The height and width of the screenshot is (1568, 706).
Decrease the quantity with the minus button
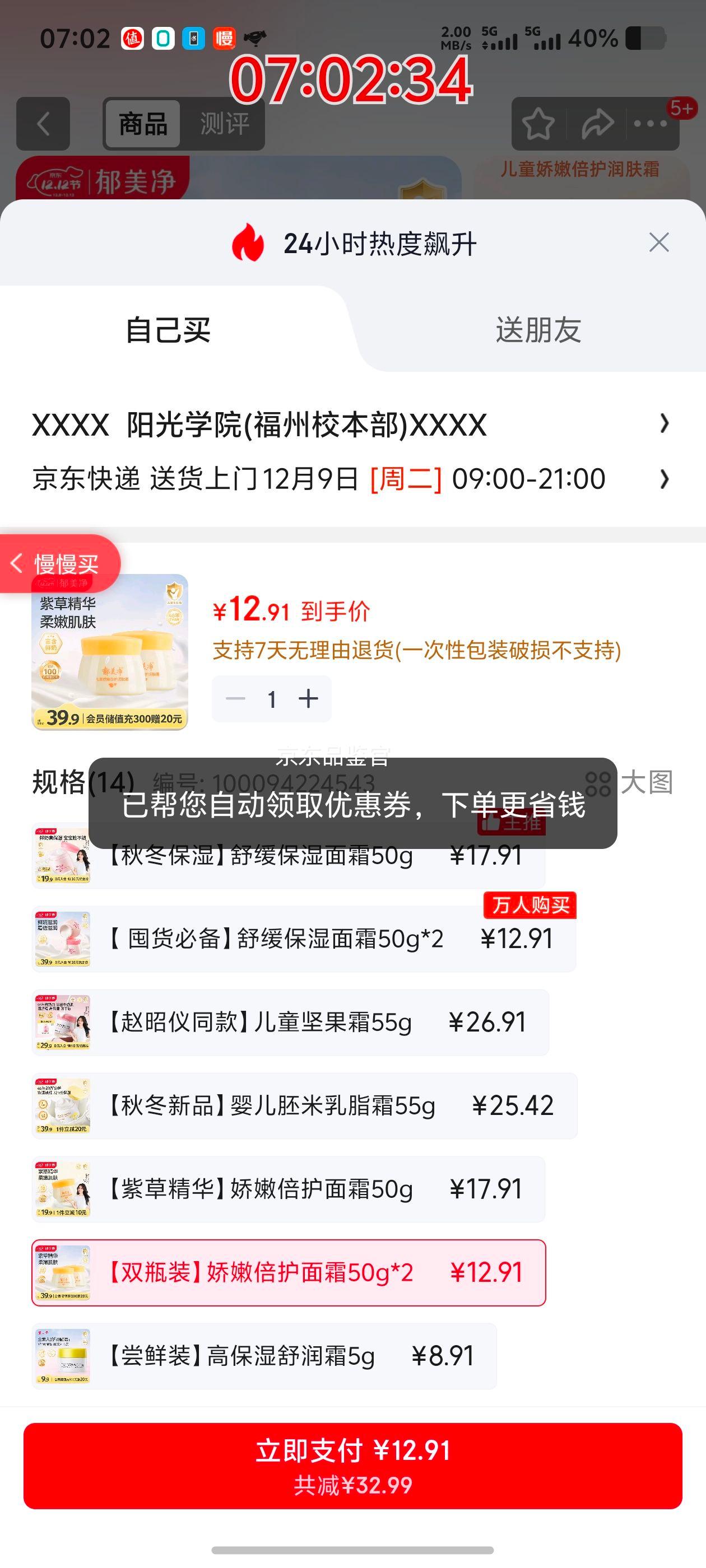[236, 698]
